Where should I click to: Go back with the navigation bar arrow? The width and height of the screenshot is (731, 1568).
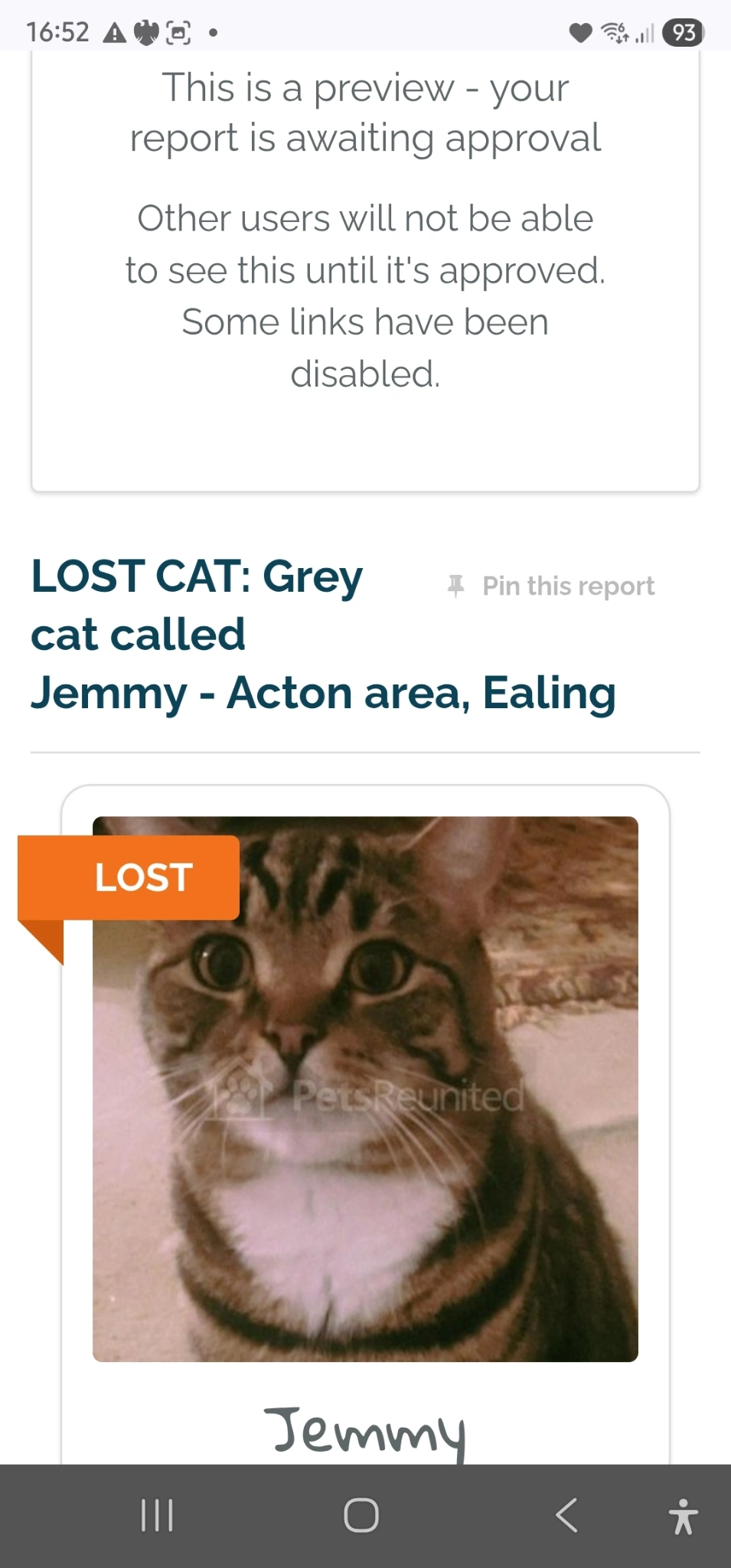click(x=566, y=1515)
